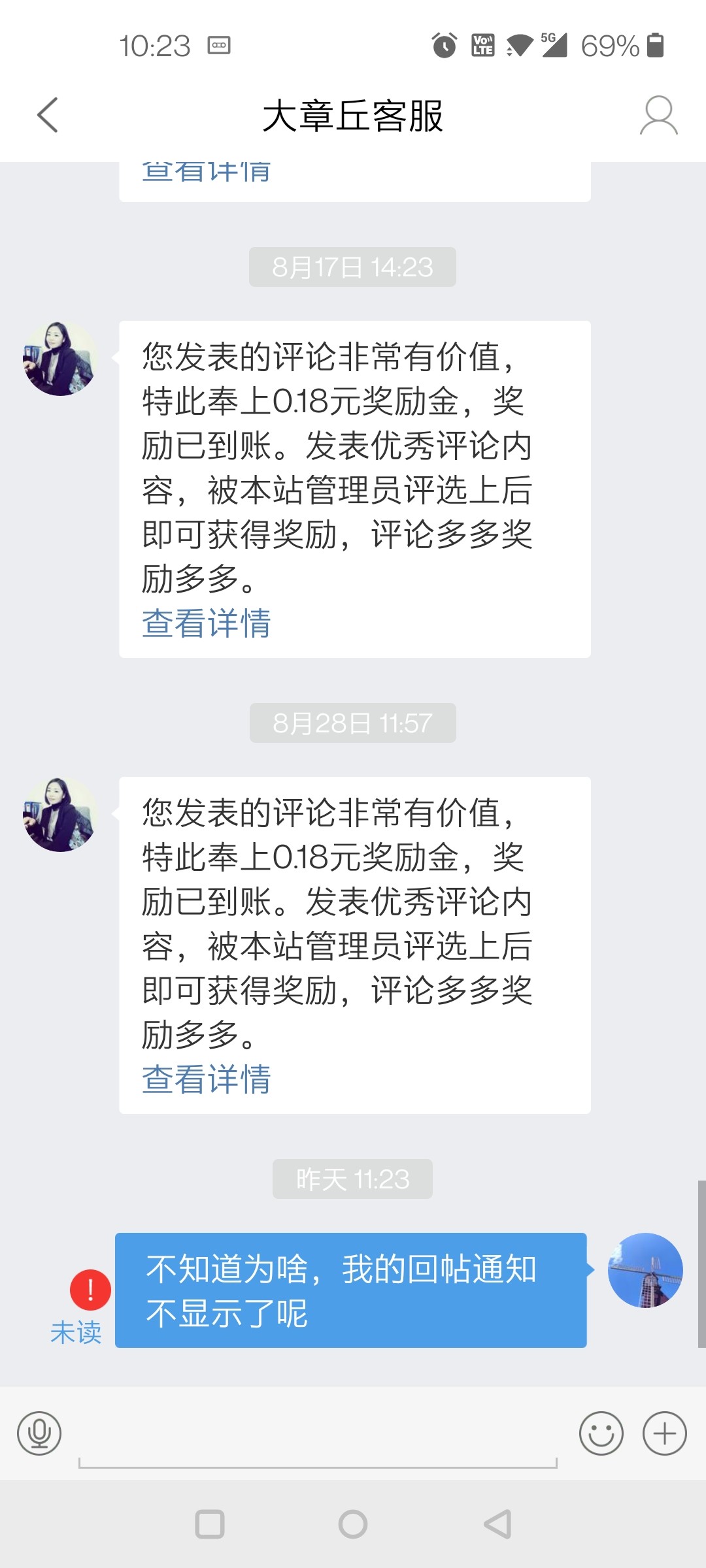Go back from 大章丘客服 chat
The image size is (706, 1568).
point(48,116)
